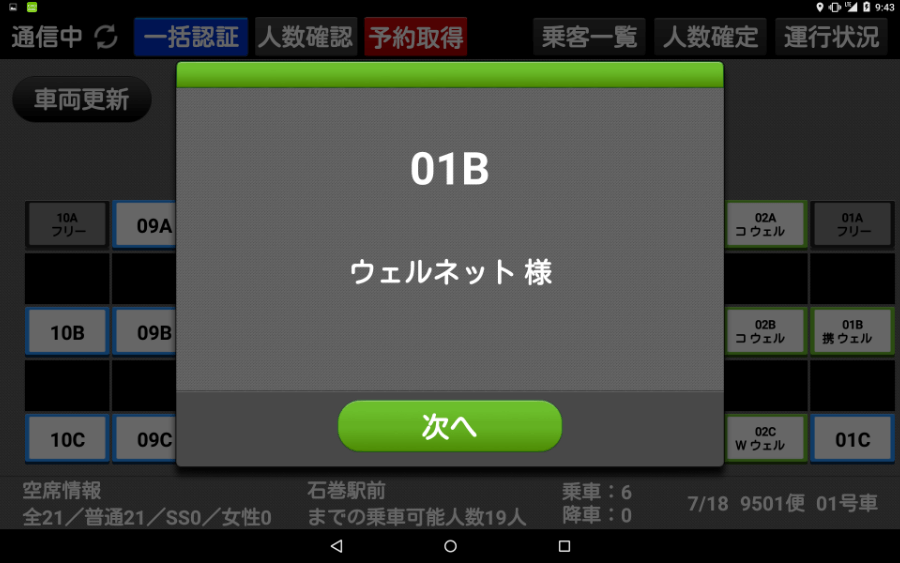Select seat 01C

coord(852,439)
